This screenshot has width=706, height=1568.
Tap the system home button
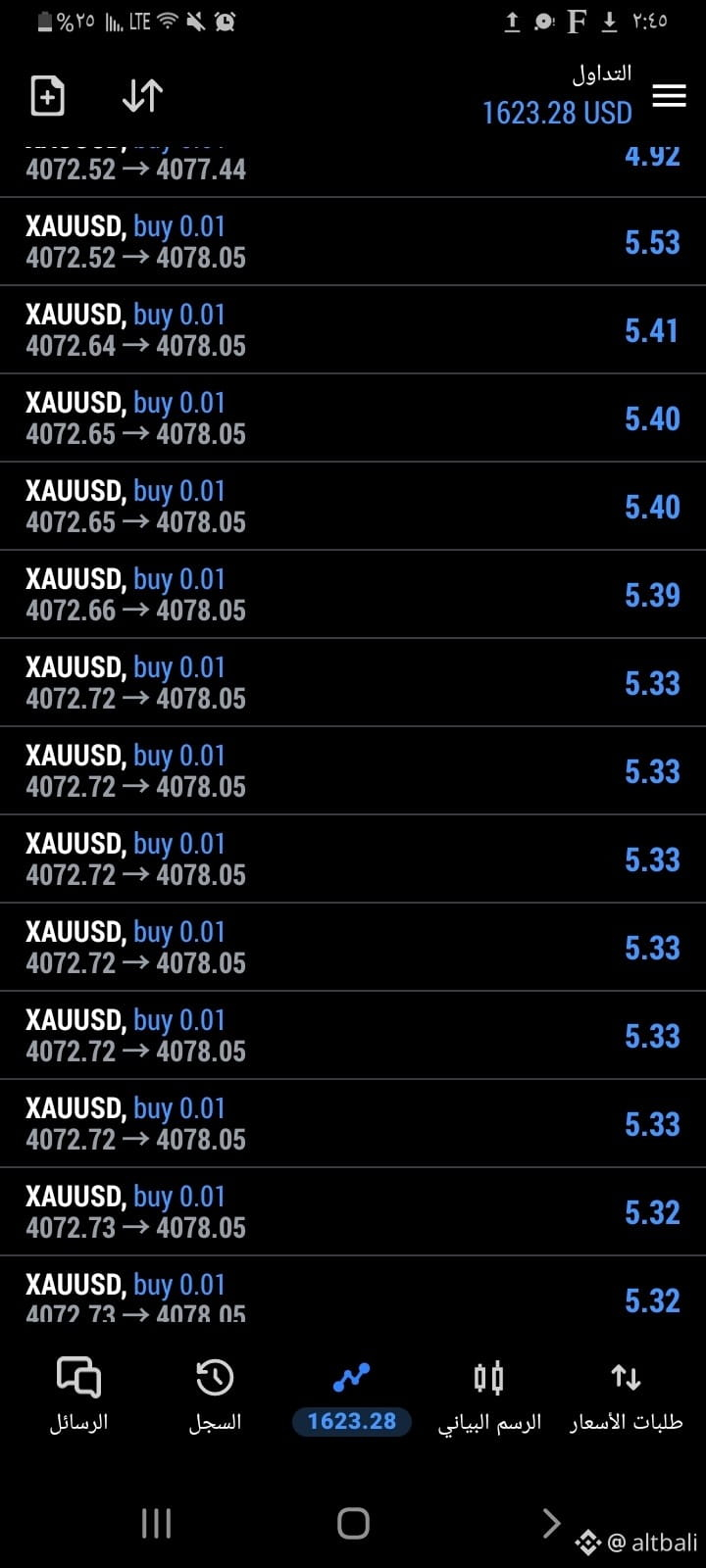pyautogui.click(x=353, y=1523)
